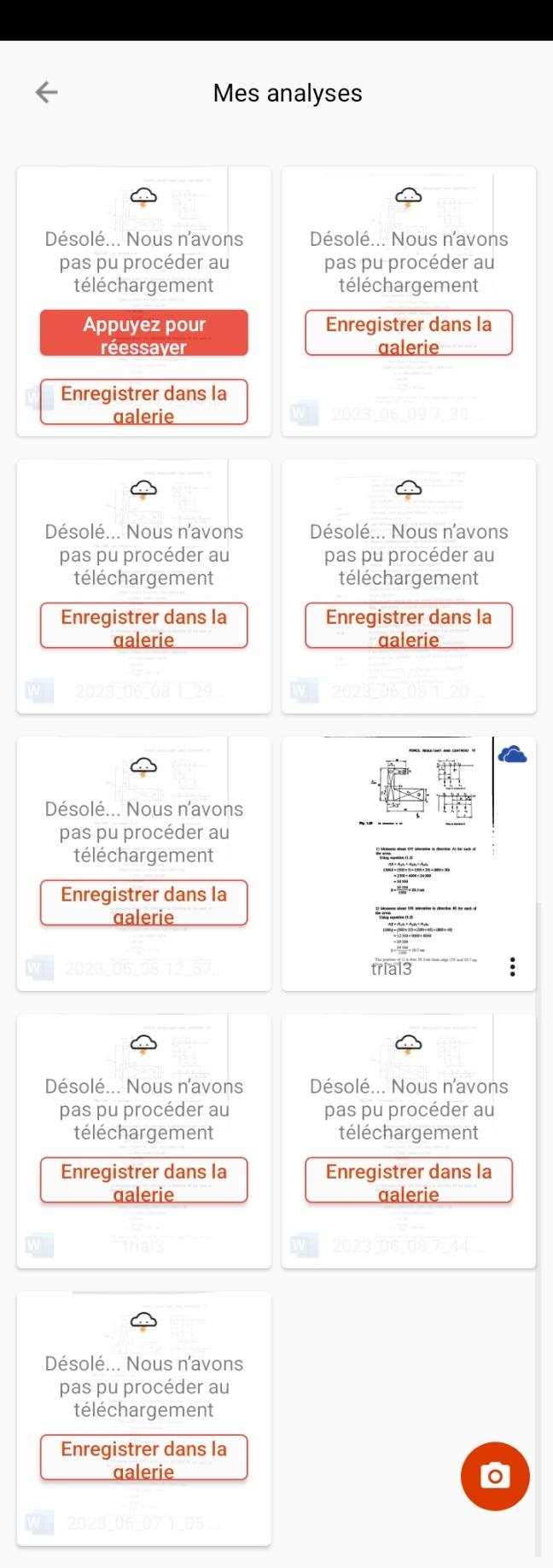Go back from Mes analyses
Image resolution: width=553 pixels, height=1568 pixels.
tap(47, 92)
